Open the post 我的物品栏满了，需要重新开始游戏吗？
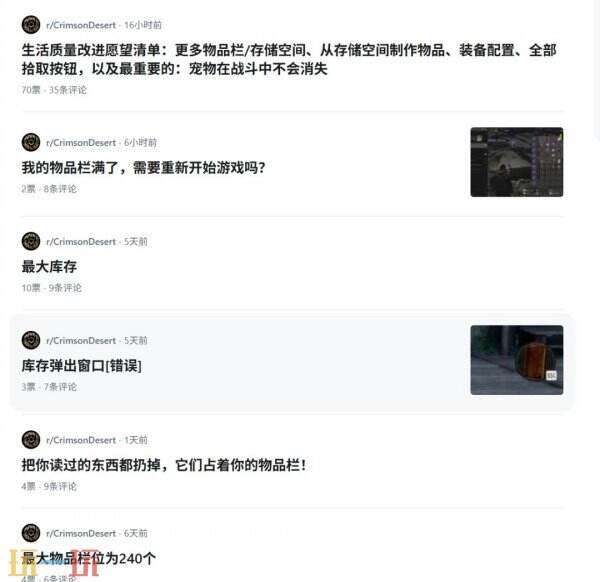Image resolution: width=600 pixels, height=582 pixels. click(143, 167)
